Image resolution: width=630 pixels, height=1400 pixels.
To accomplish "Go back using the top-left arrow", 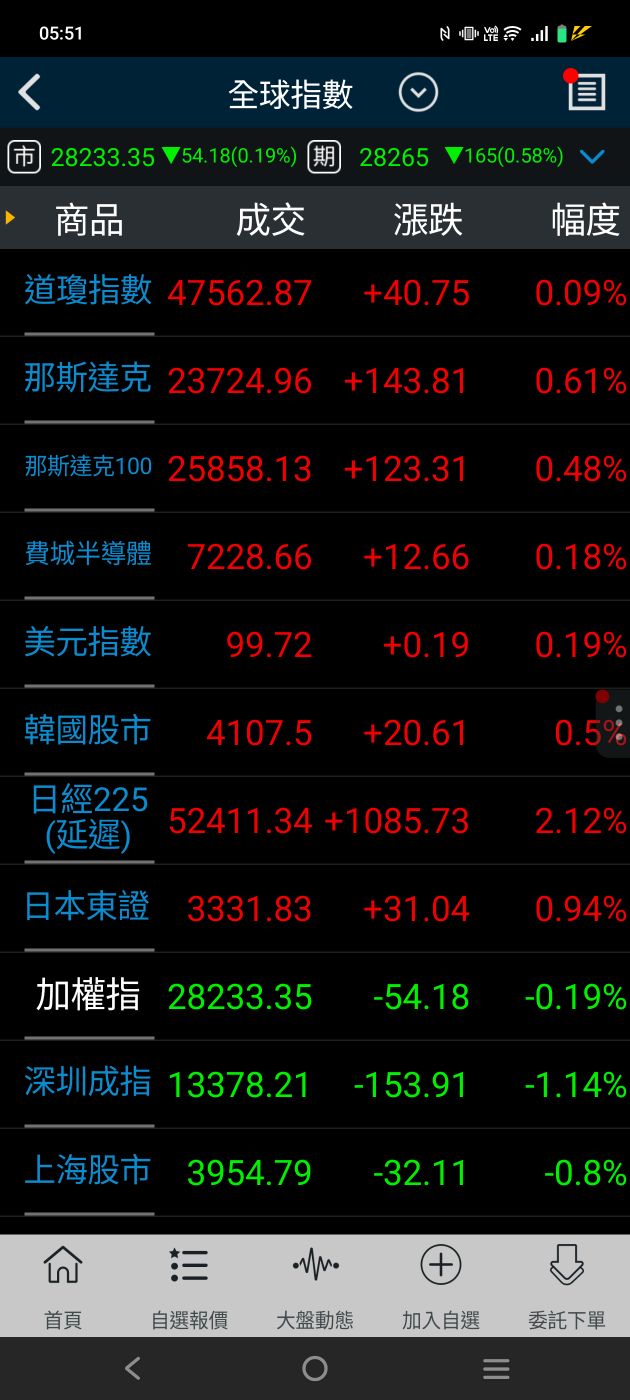I will [30, 93].
